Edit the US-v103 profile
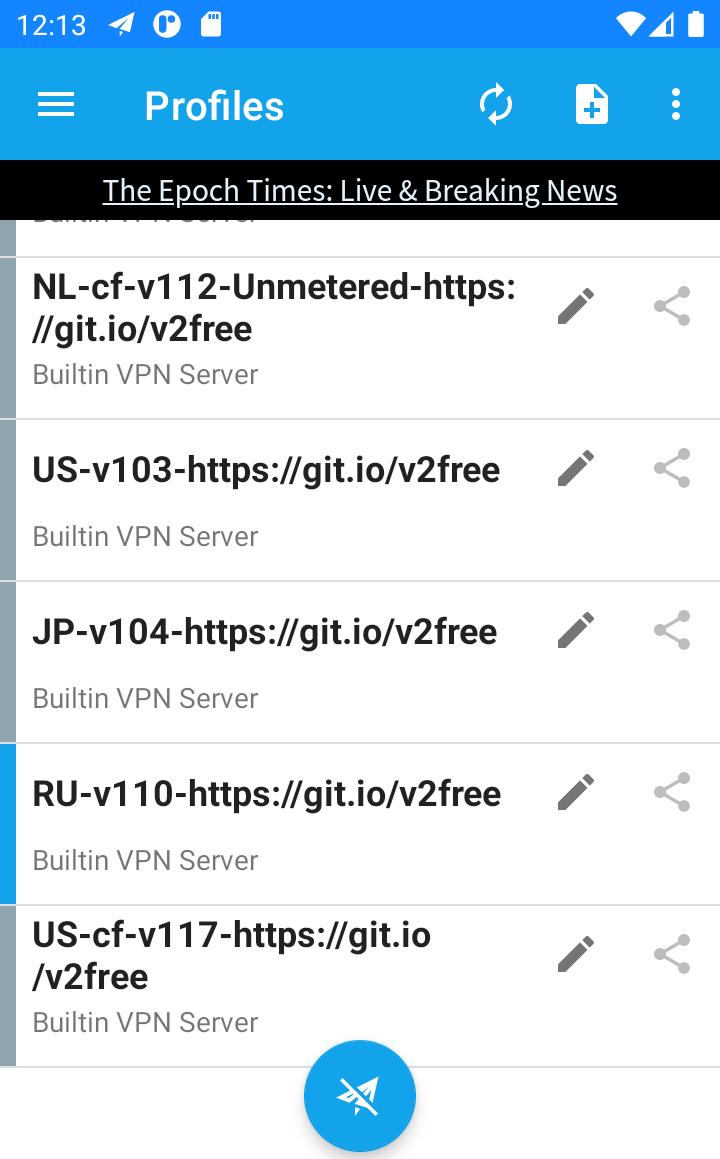This screenshot has height=1159, width=720. click(576, 468)
